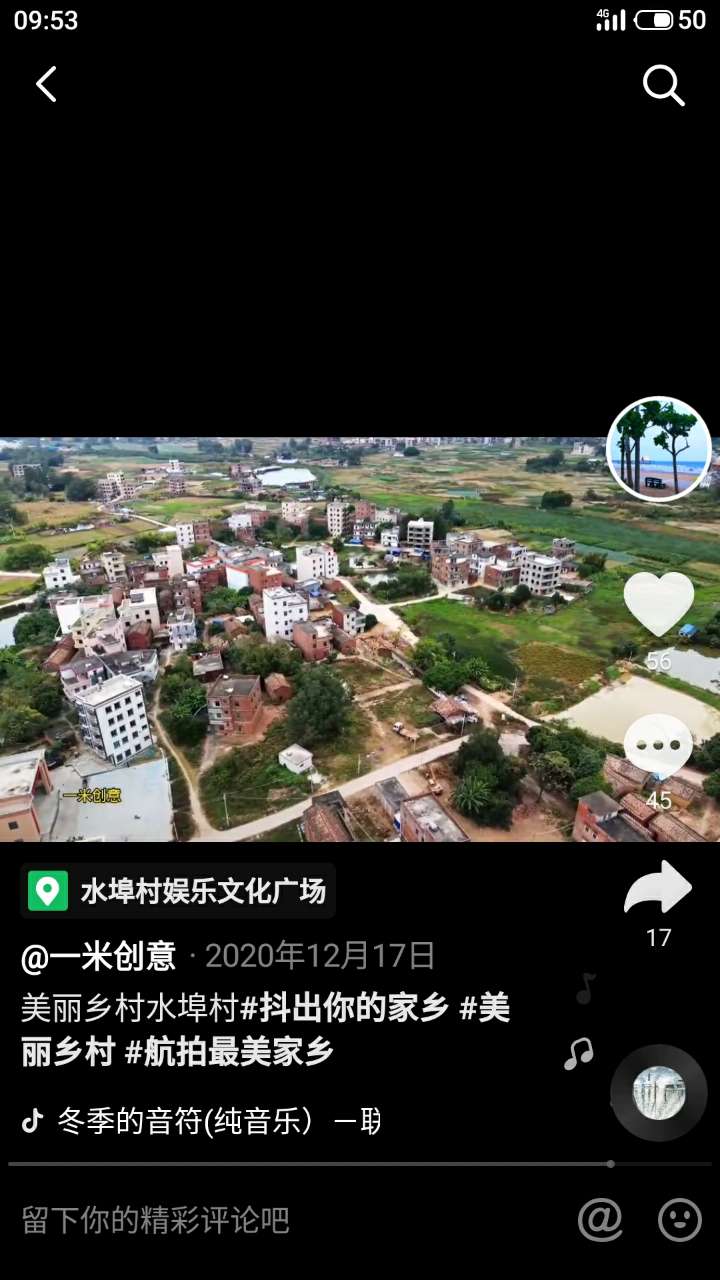Open the music track 冬季的音符

200,1121
